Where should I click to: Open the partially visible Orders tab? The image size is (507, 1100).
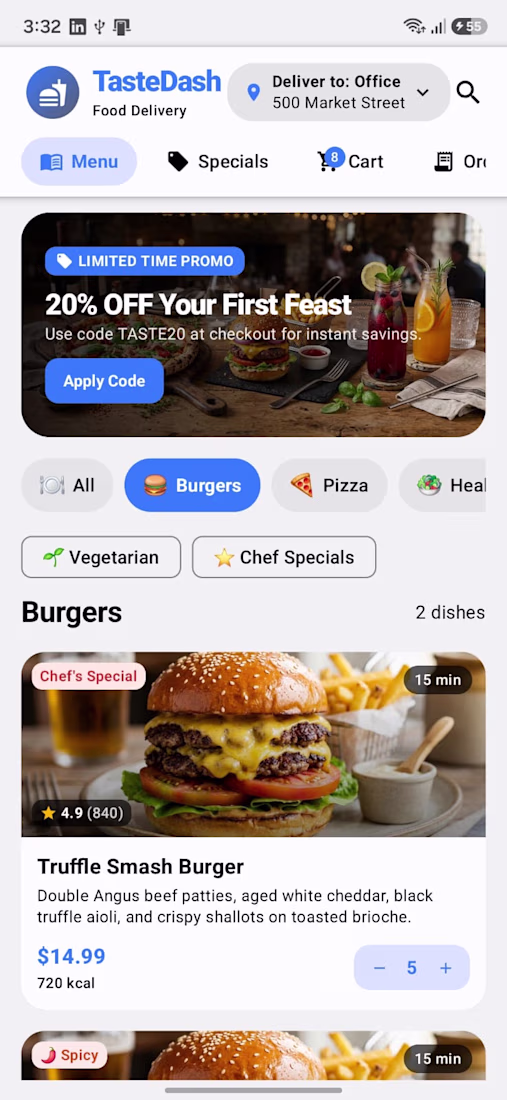[x=459, y=161]
